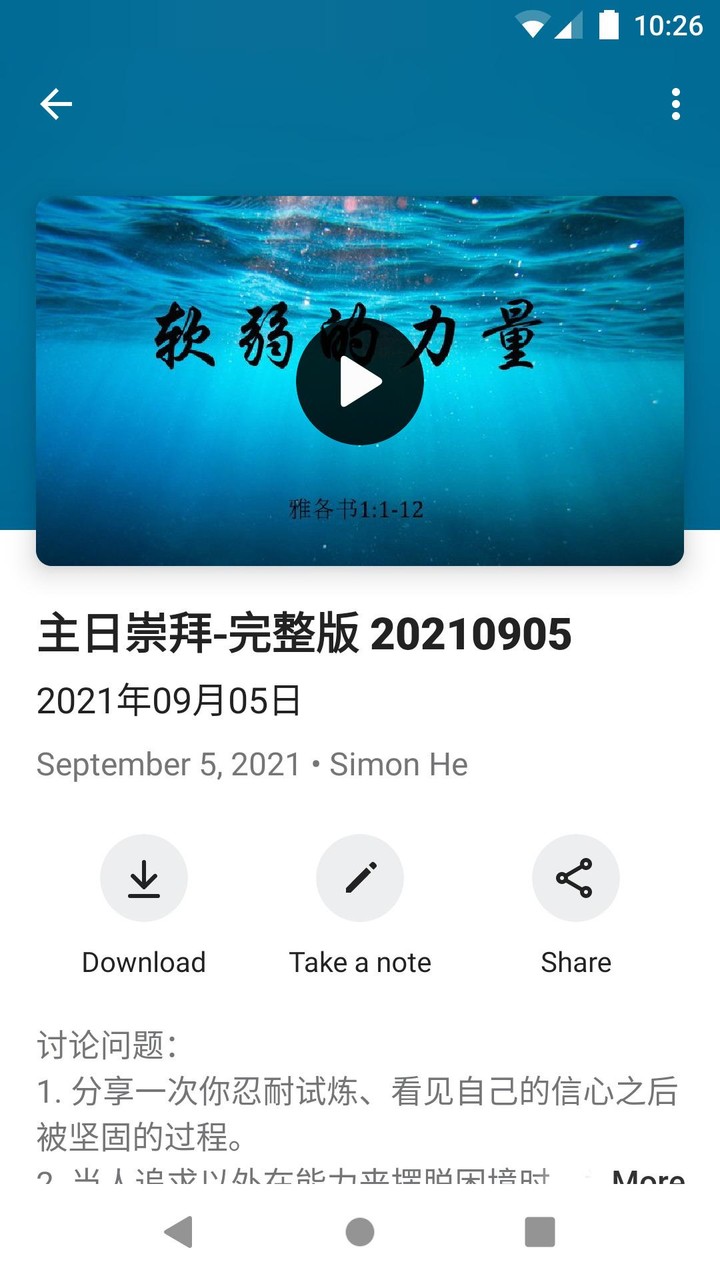Open the overflow menu
This screenshot has height=1280, width=720.
[x=676, y=104]
